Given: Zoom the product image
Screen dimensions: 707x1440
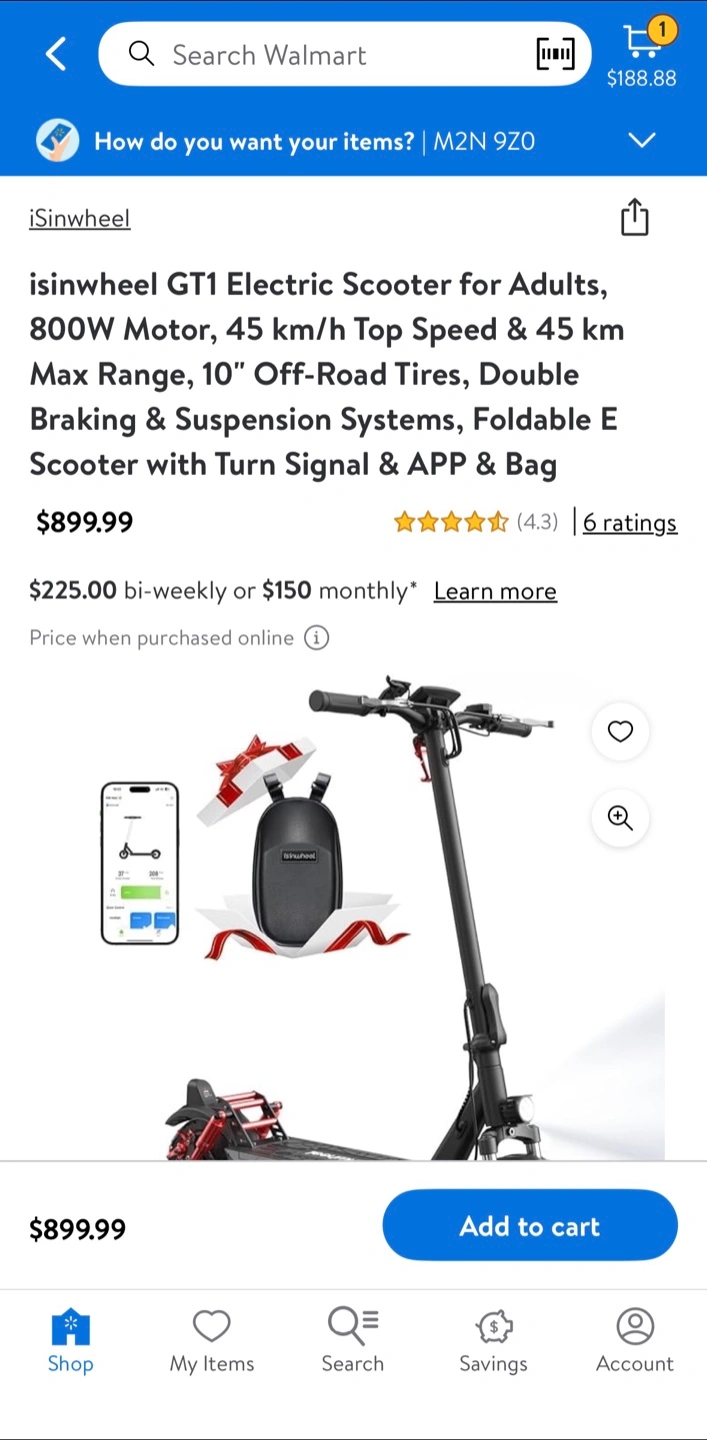Looking at the screenshot, I should tap(620, 818).
